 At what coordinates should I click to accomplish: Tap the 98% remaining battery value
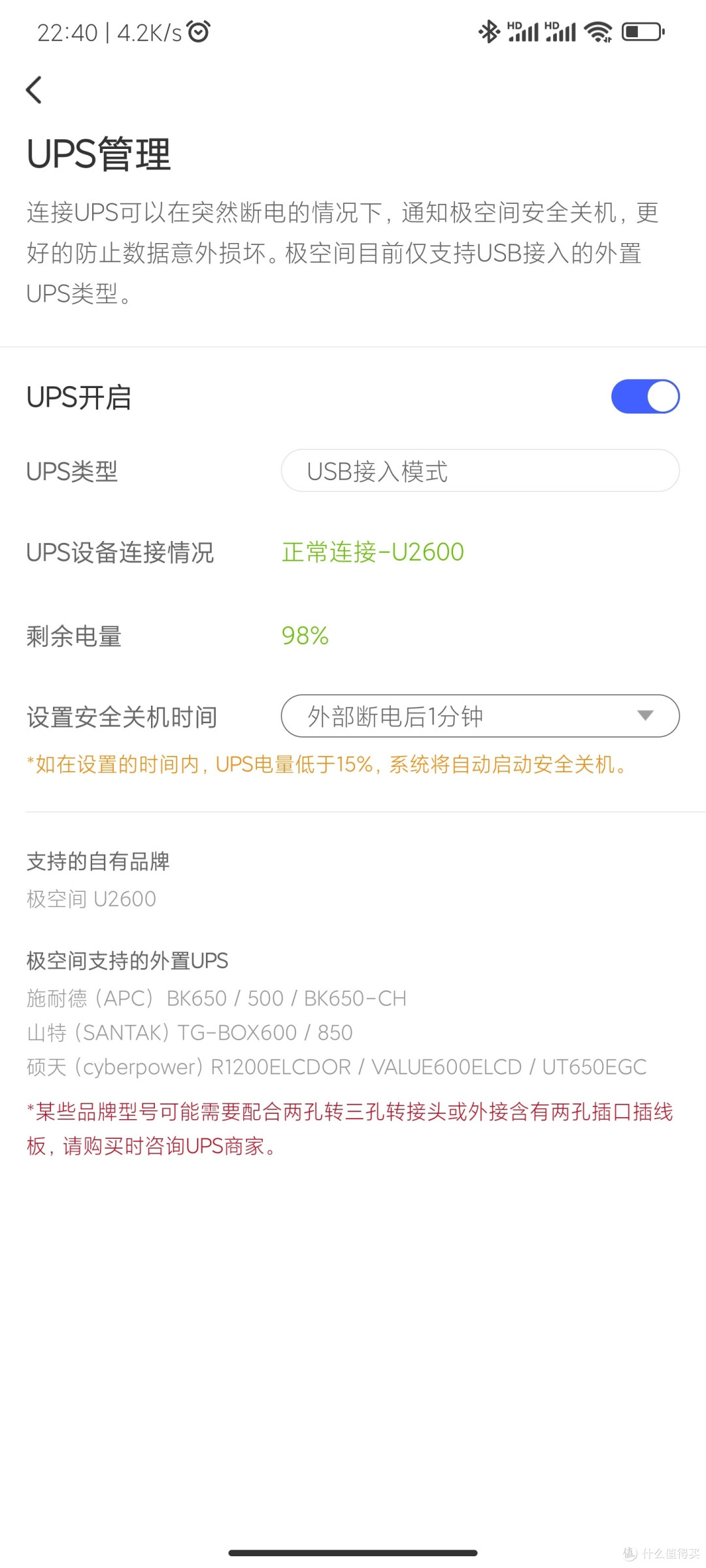coord(305,635)
